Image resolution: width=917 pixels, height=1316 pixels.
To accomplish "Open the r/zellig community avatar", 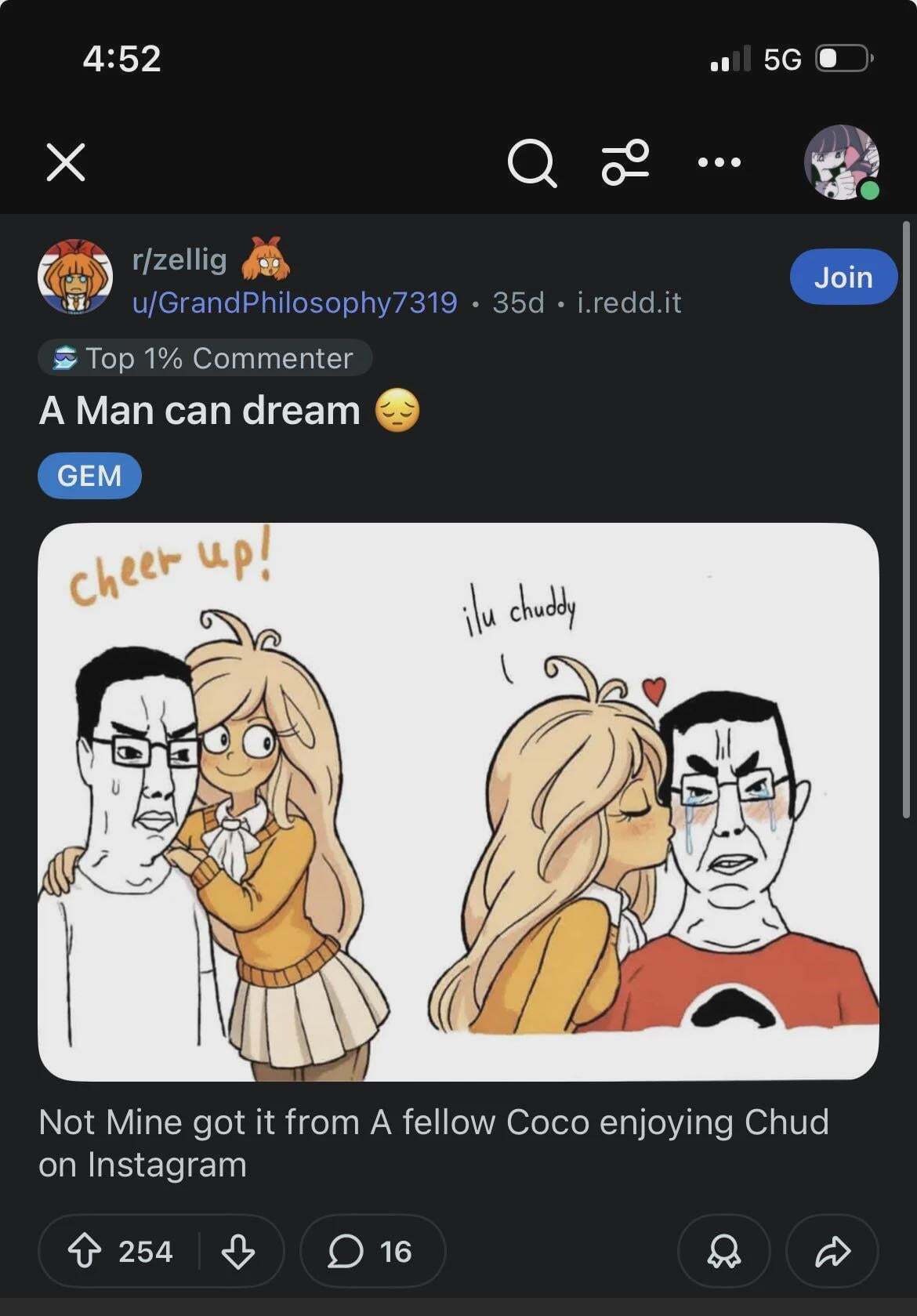I will click(x=75, y=277).
